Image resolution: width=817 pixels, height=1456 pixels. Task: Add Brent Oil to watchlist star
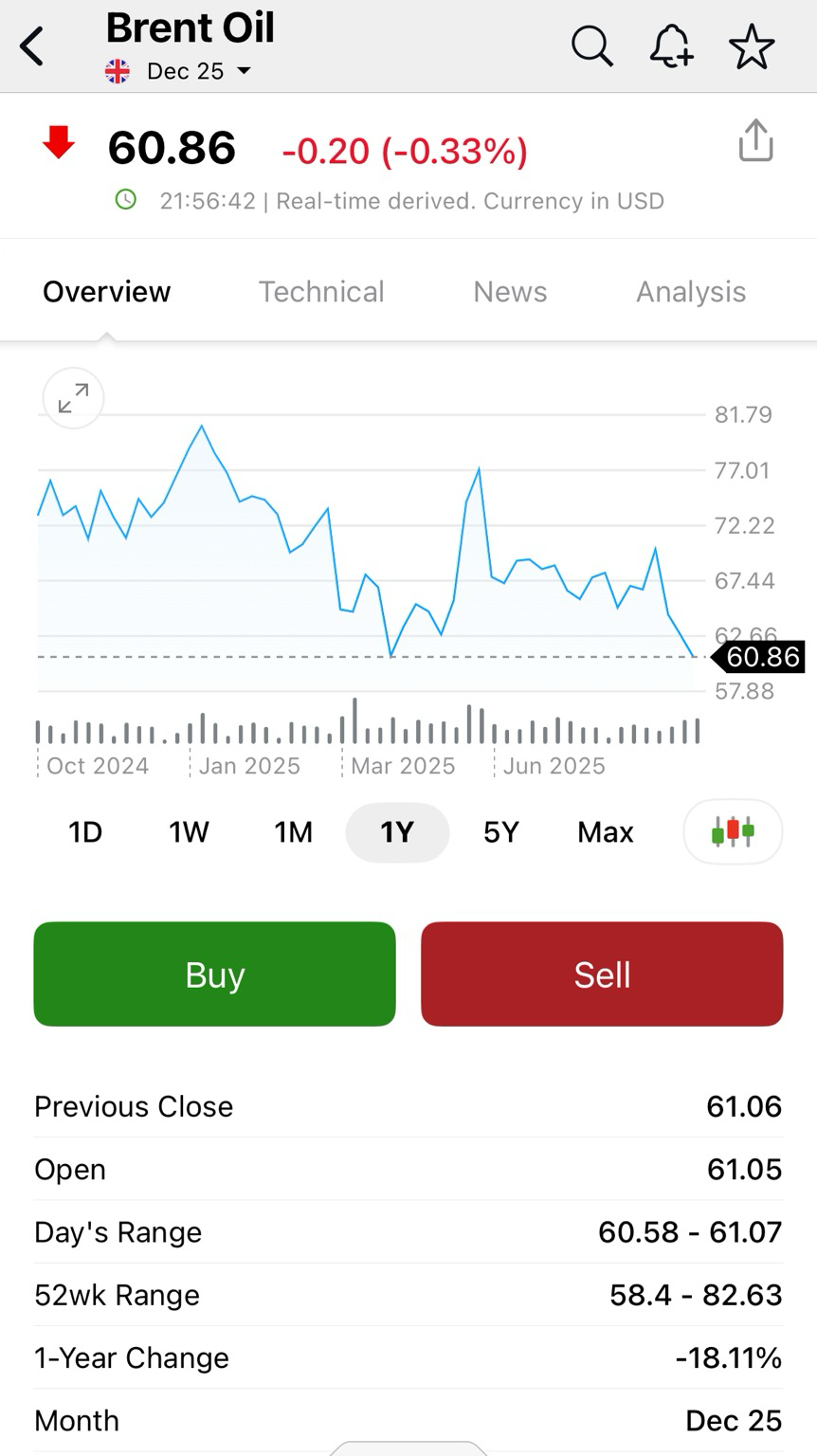click(x=752, y=46)
